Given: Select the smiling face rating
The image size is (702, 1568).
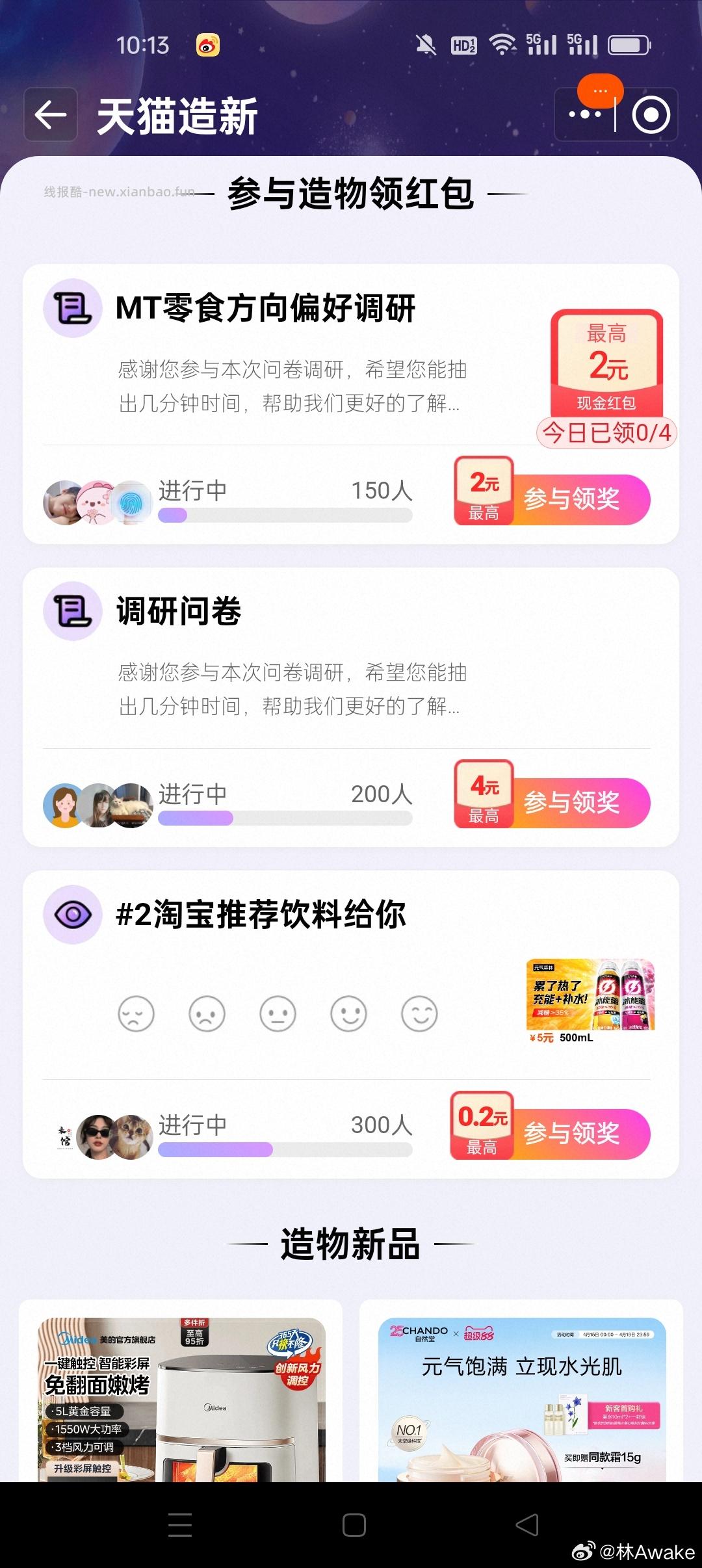Looking at the screenshot, I should [x=348, y=1013].
